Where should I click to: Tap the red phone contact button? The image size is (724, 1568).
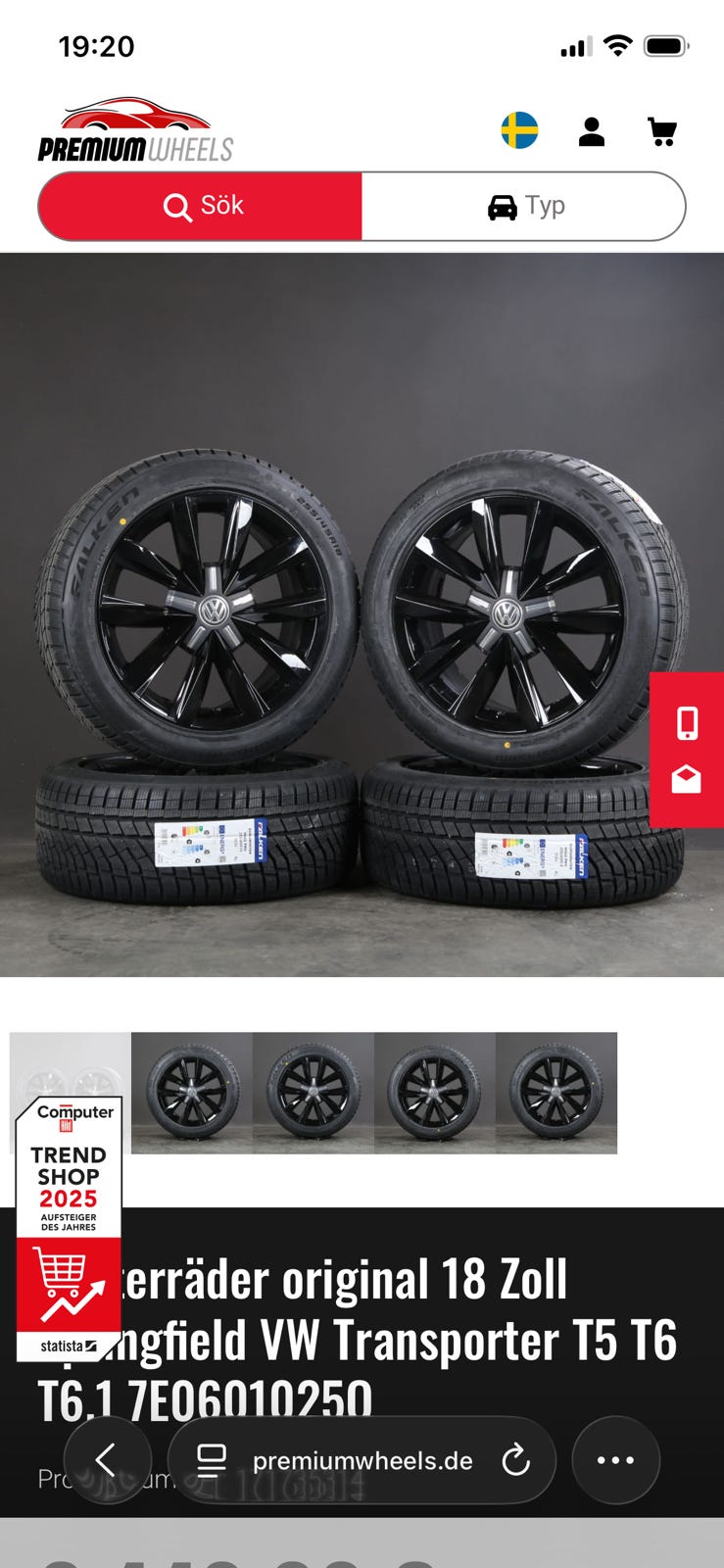[x=687, y=723]
